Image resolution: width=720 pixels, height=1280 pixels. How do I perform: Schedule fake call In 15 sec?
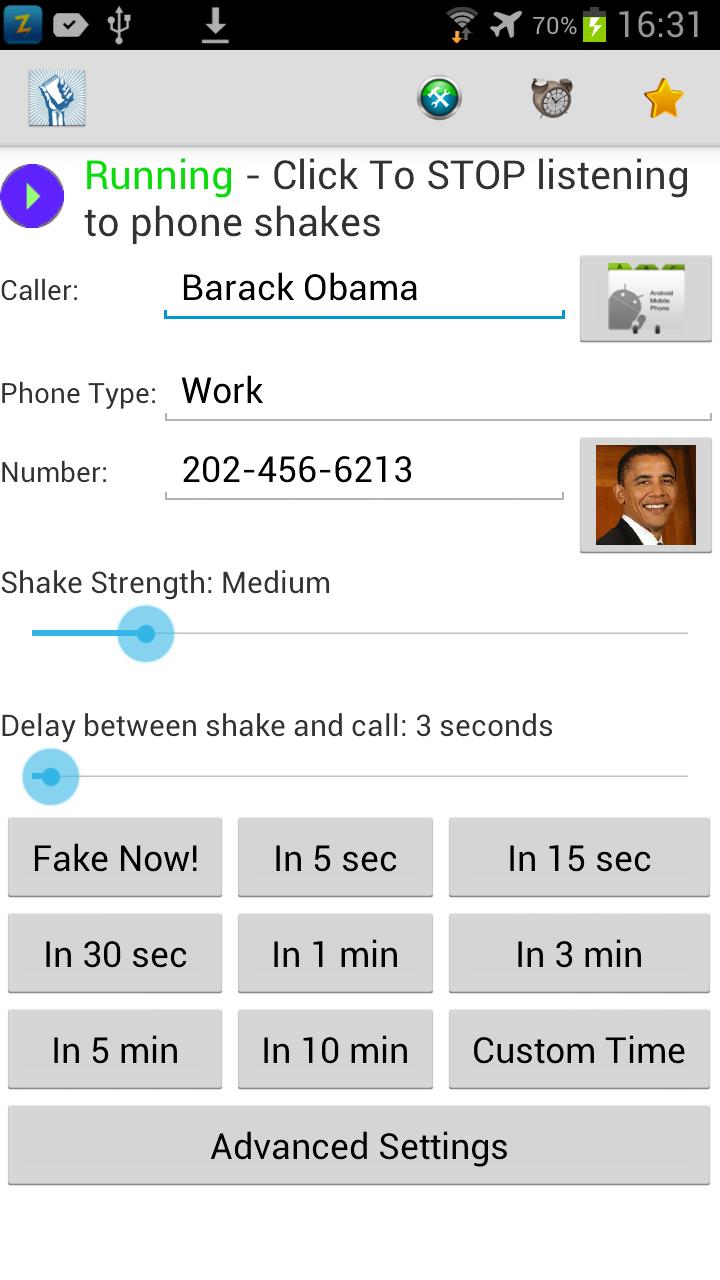579,858
